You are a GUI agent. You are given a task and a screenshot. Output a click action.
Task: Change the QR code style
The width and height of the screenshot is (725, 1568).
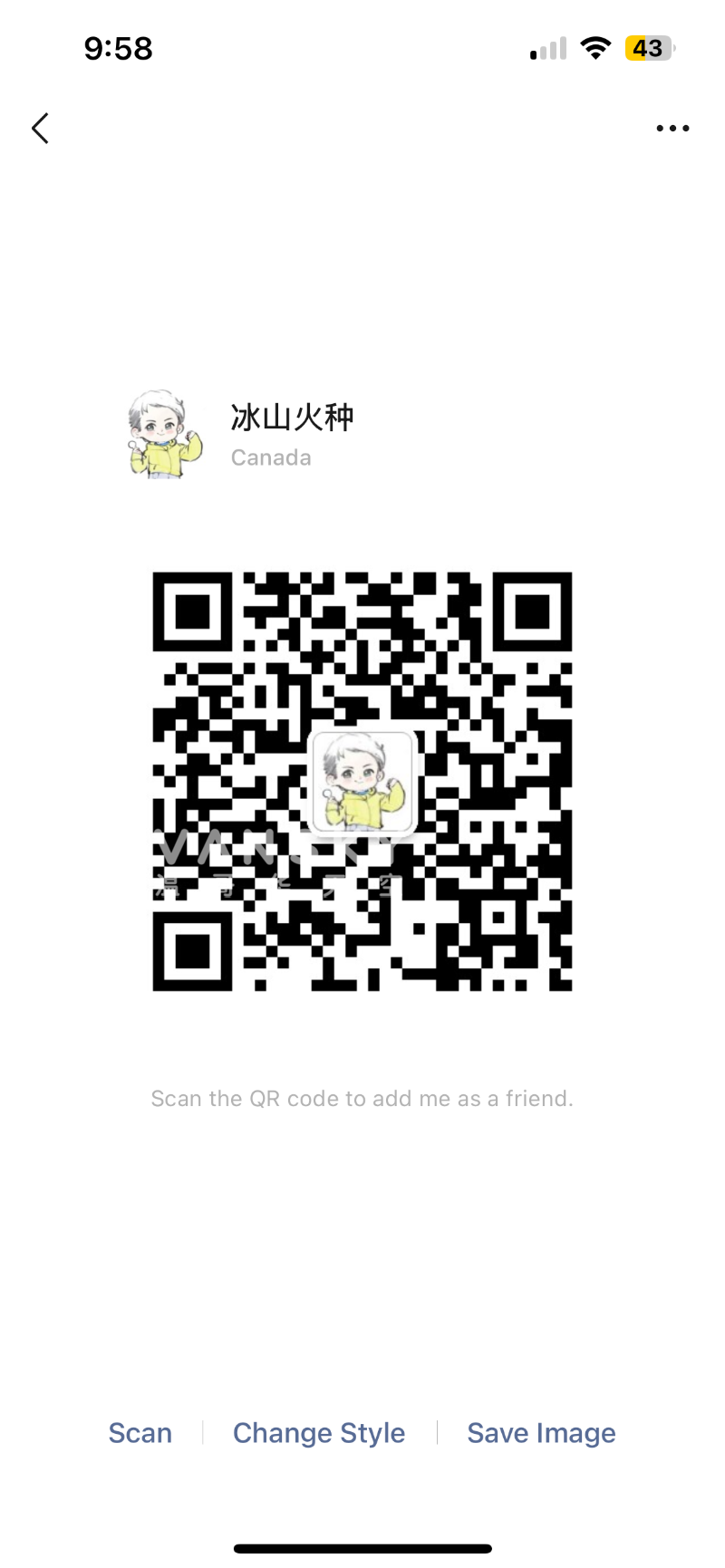[x=319, y=1433]
